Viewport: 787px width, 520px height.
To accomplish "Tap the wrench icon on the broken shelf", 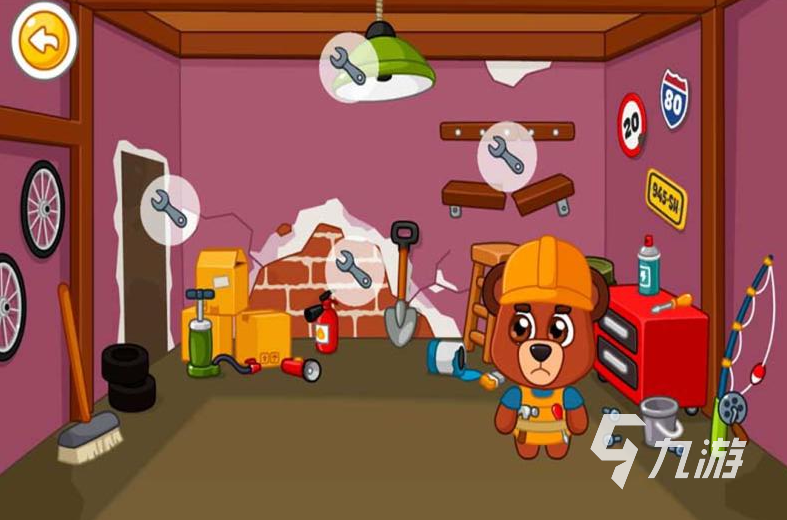I will point(507,156).
